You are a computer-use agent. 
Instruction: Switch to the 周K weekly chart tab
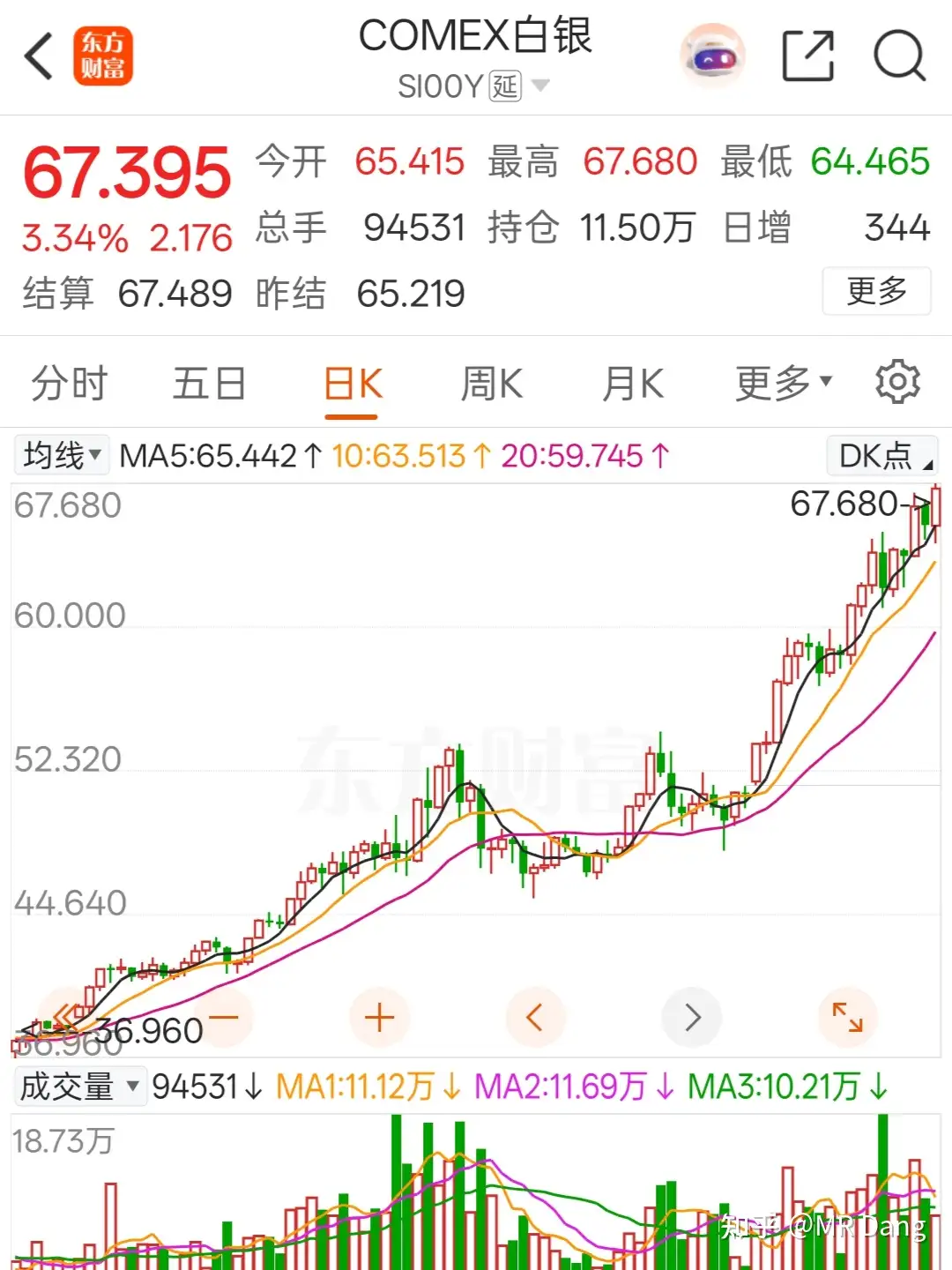click(491, 381)
